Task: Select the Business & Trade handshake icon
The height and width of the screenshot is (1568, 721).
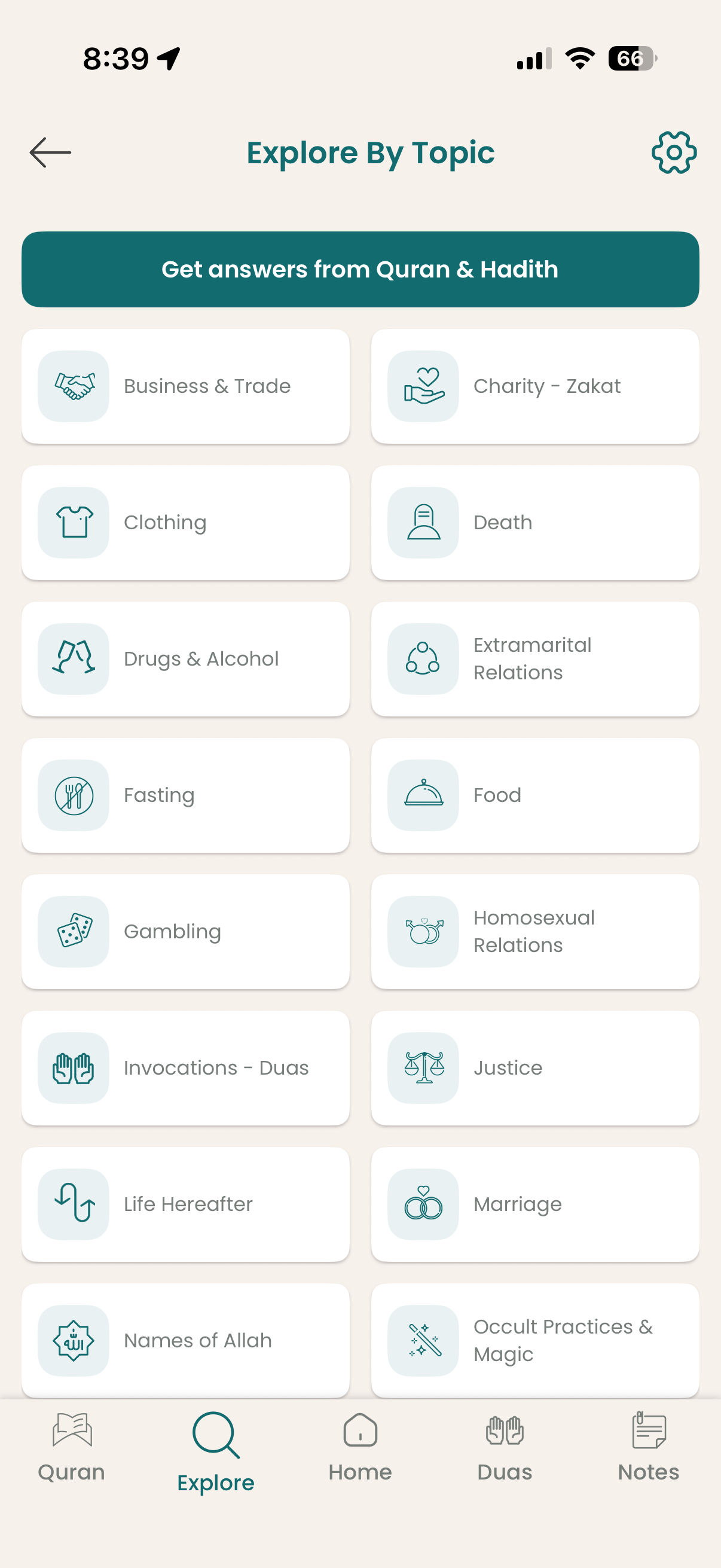Action: (x=72, y=386)
